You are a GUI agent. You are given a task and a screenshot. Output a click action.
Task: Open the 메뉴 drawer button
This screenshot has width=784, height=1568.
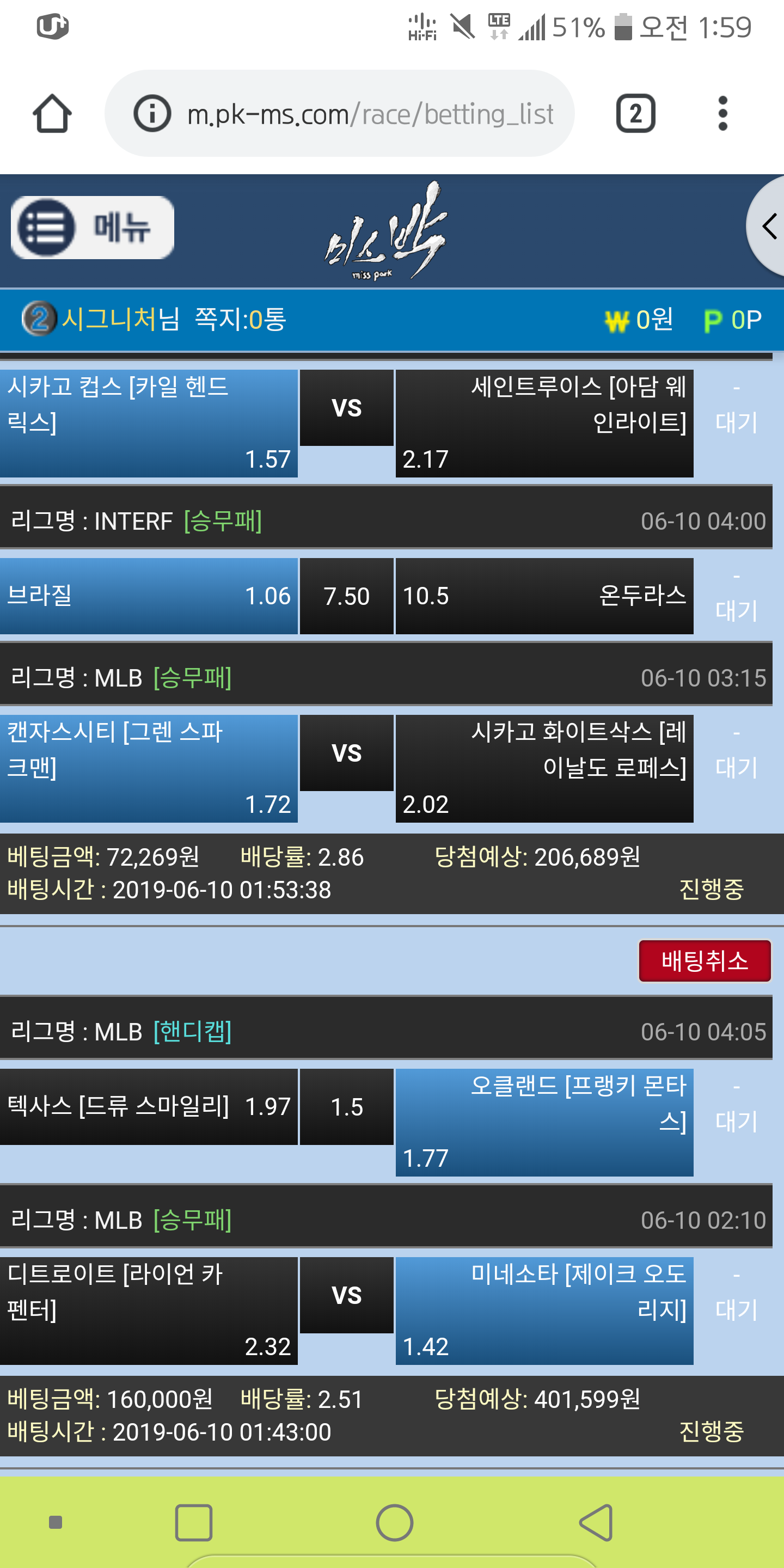coord(93,228)
